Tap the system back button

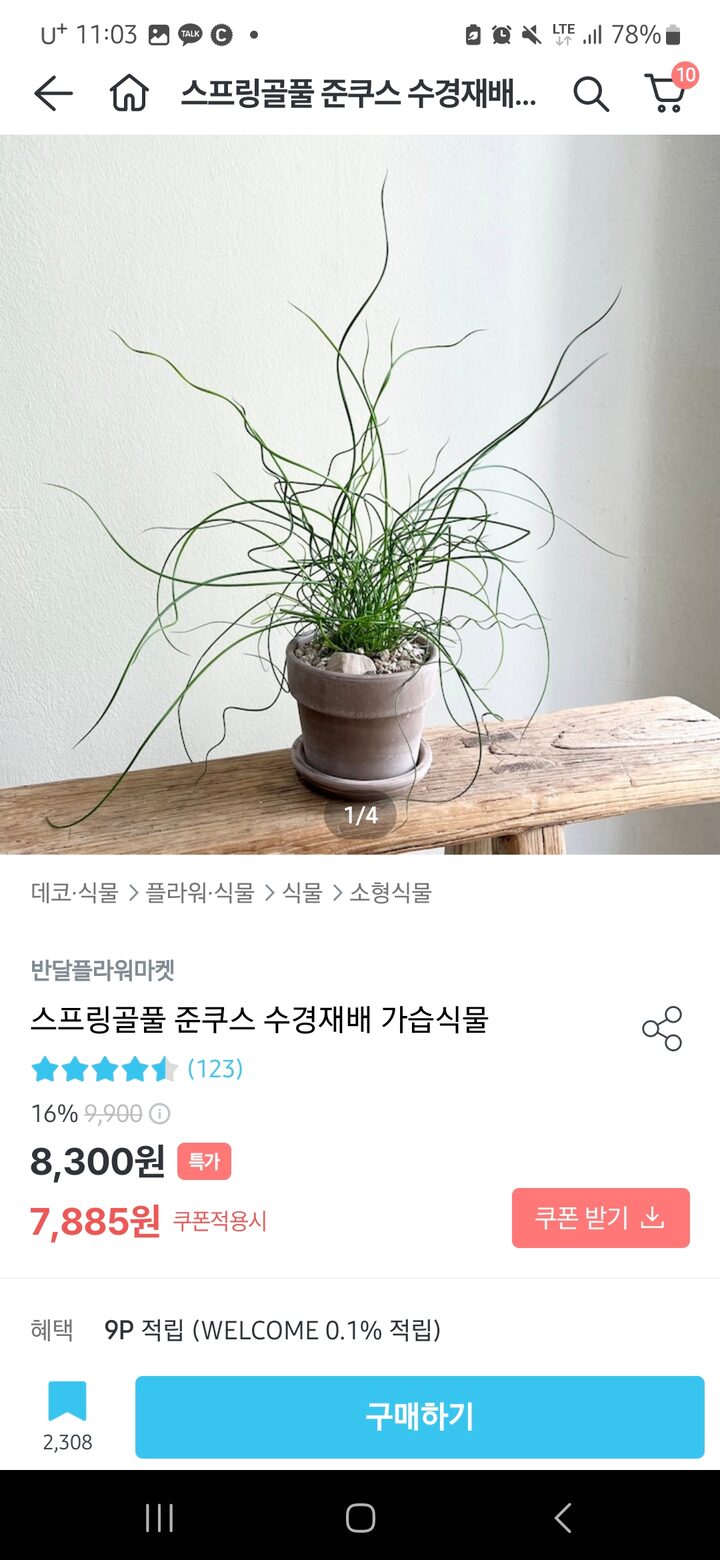pyautogui.click(x=563, y=1518)
